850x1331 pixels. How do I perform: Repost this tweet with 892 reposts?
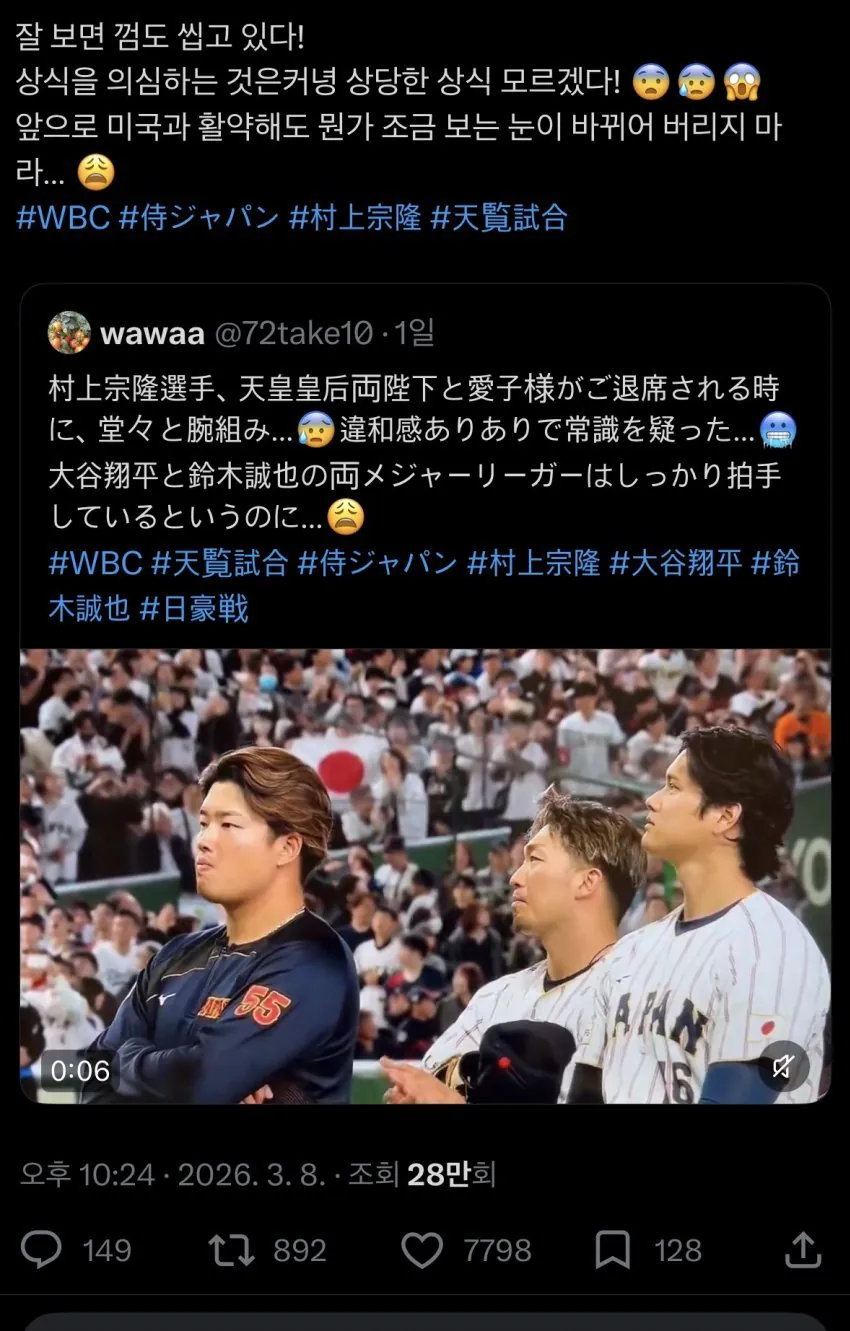click(231, 1250)
